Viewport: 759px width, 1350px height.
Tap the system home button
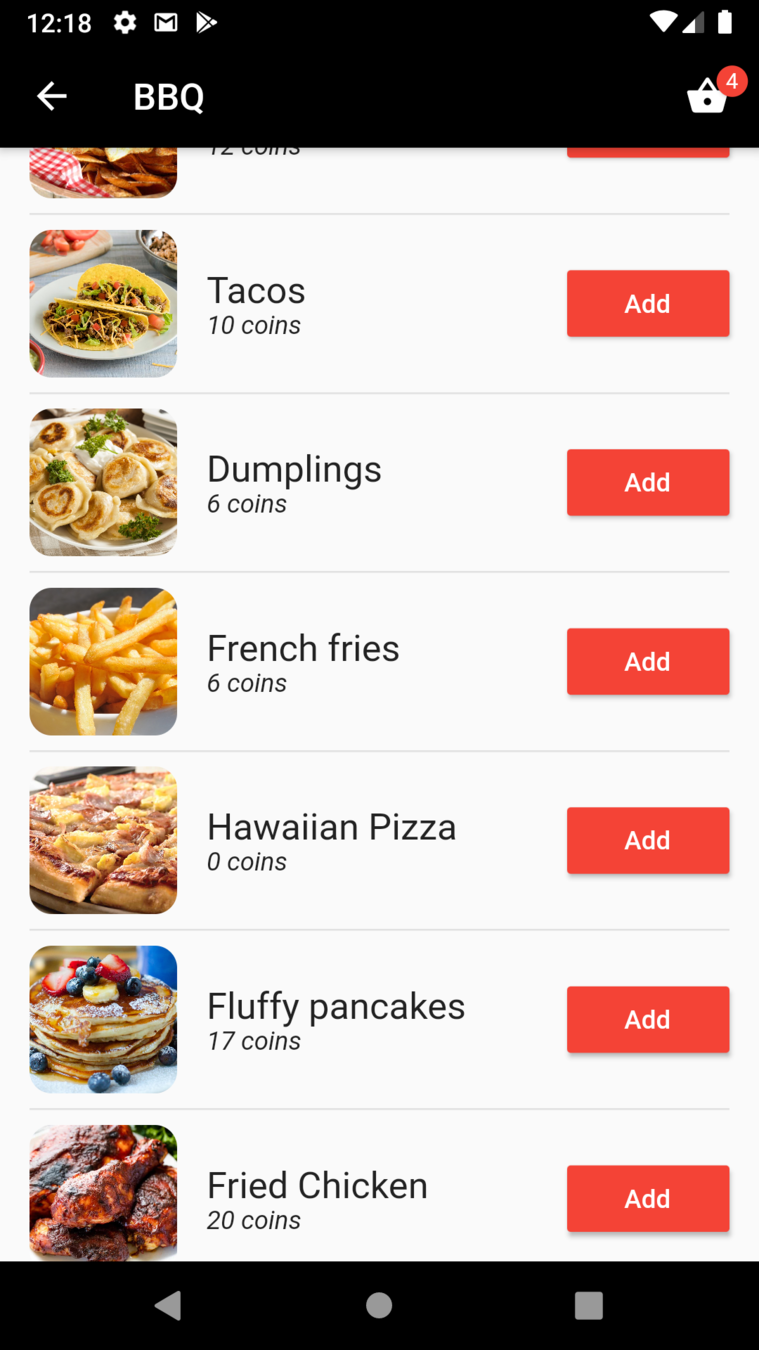pyautogui.click(x=379, y=1305)
